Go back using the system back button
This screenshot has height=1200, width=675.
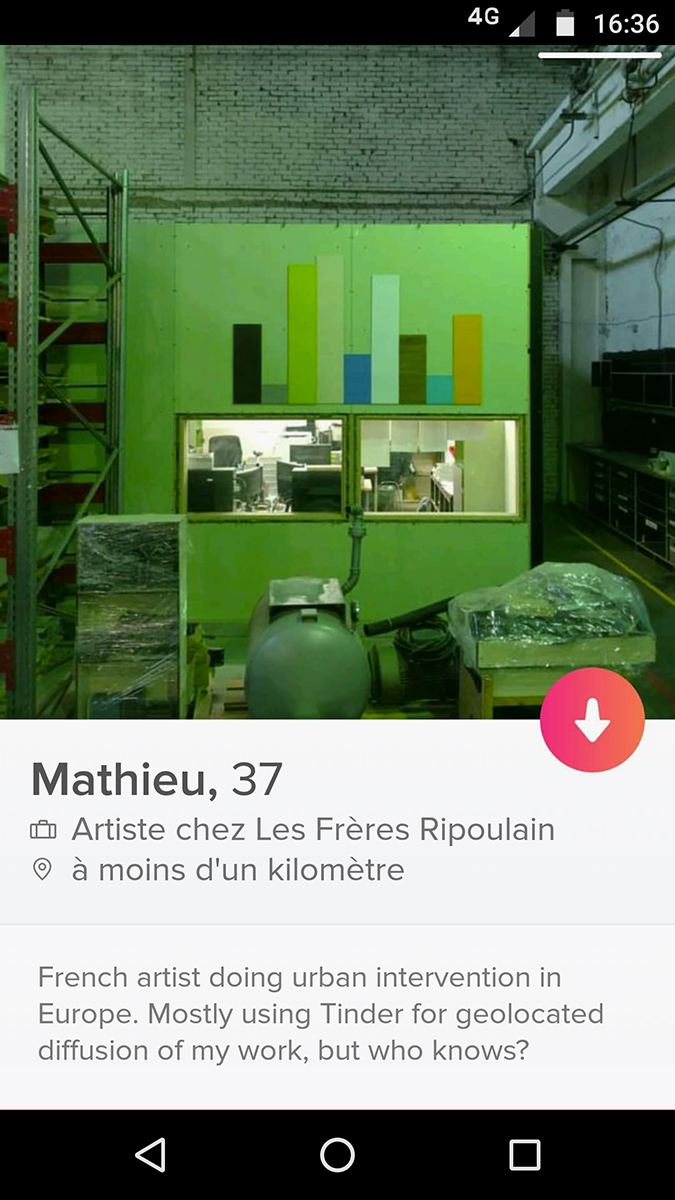(150, 1155)
